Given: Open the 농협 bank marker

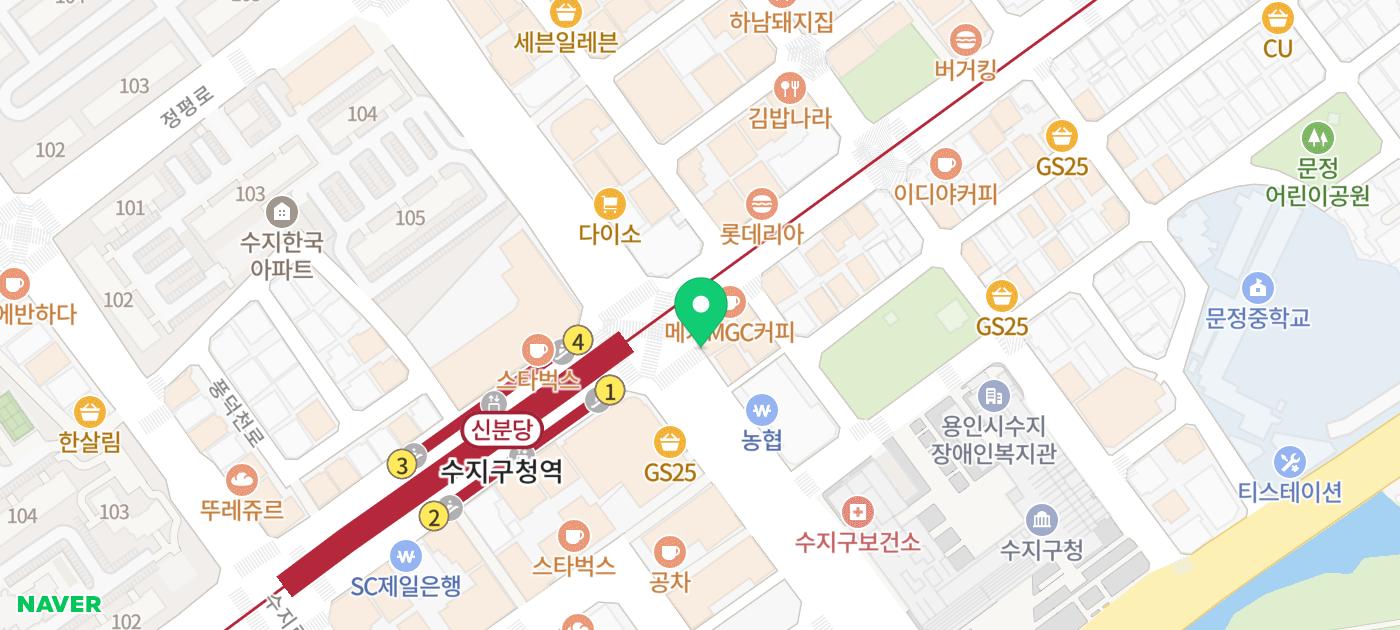Looking at the screenshot, I should pos(763,409).
